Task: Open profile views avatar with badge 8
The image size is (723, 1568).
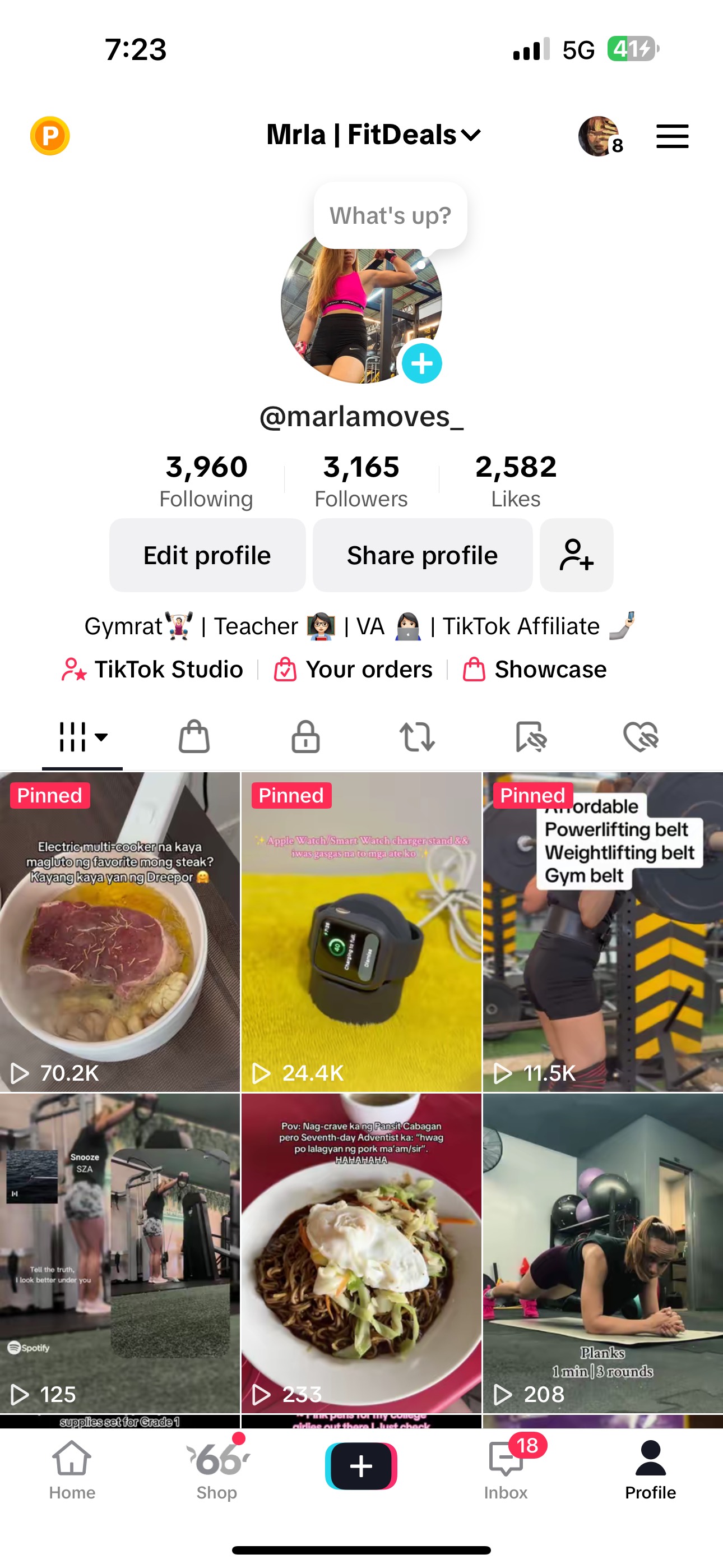Action: click(x=599, y=136)
